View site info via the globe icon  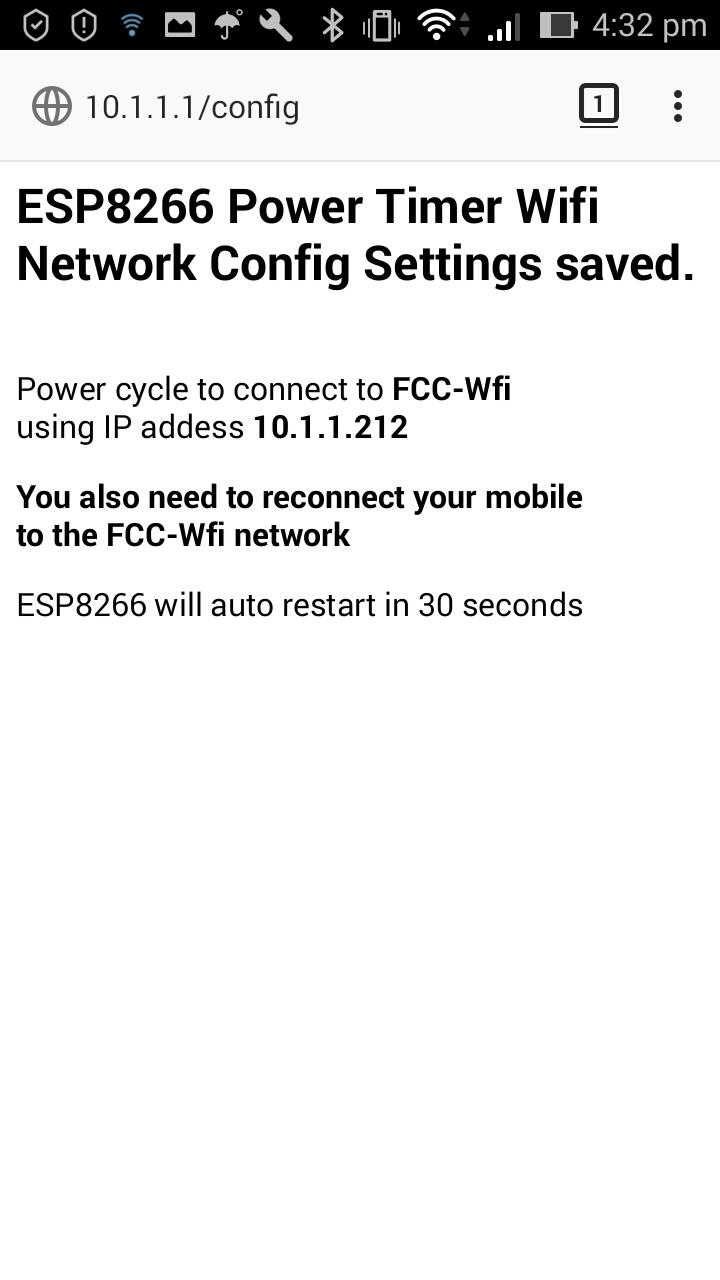click(x=52, y=107)
